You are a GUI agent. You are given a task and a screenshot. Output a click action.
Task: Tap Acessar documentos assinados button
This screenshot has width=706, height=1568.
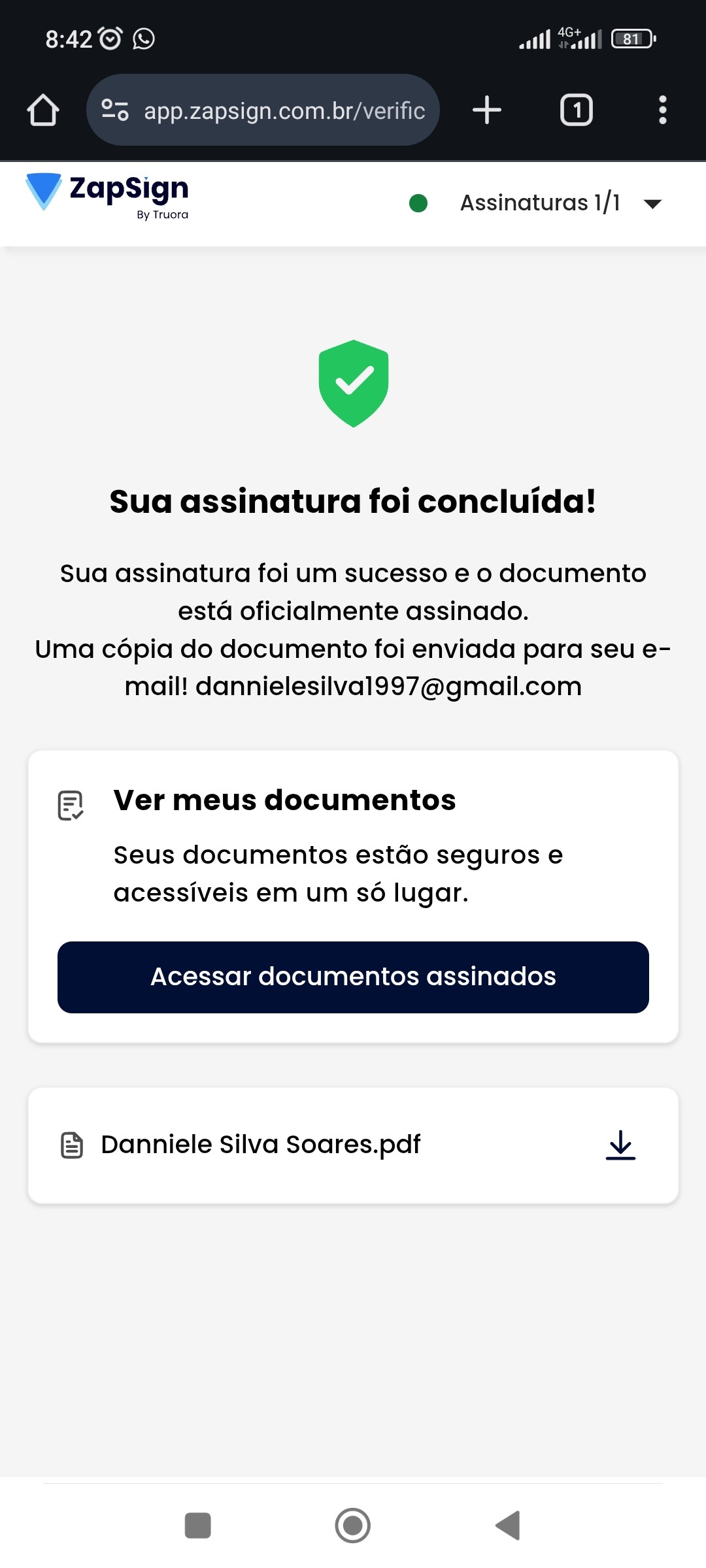(353, 977)
